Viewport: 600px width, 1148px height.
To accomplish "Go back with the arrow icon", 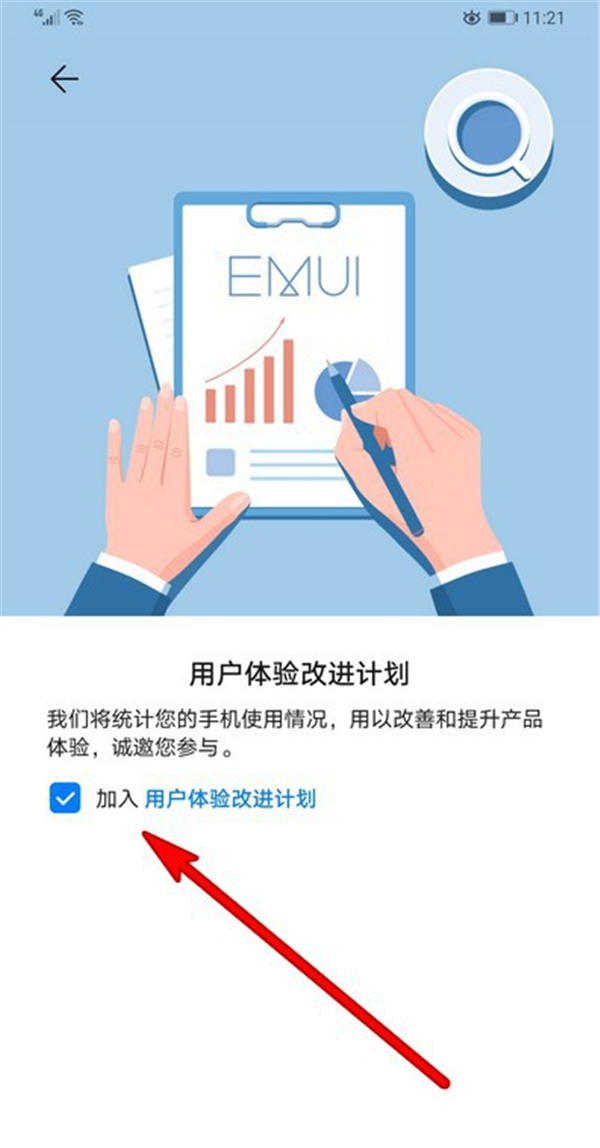I will (x=64, y=79).
